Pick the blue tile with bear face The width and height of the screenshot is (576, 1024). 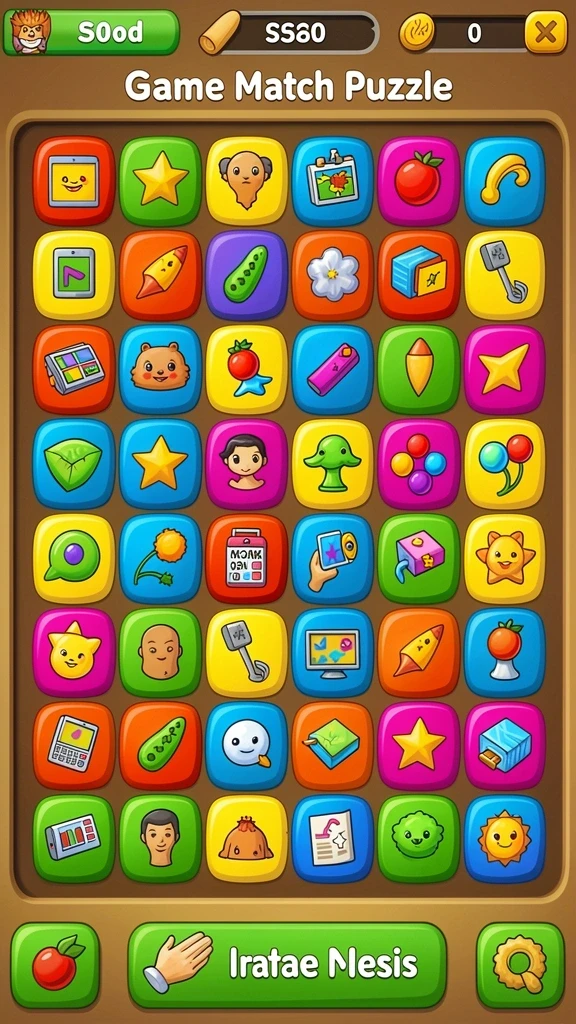pyautogui.click(x=160, y=370)
